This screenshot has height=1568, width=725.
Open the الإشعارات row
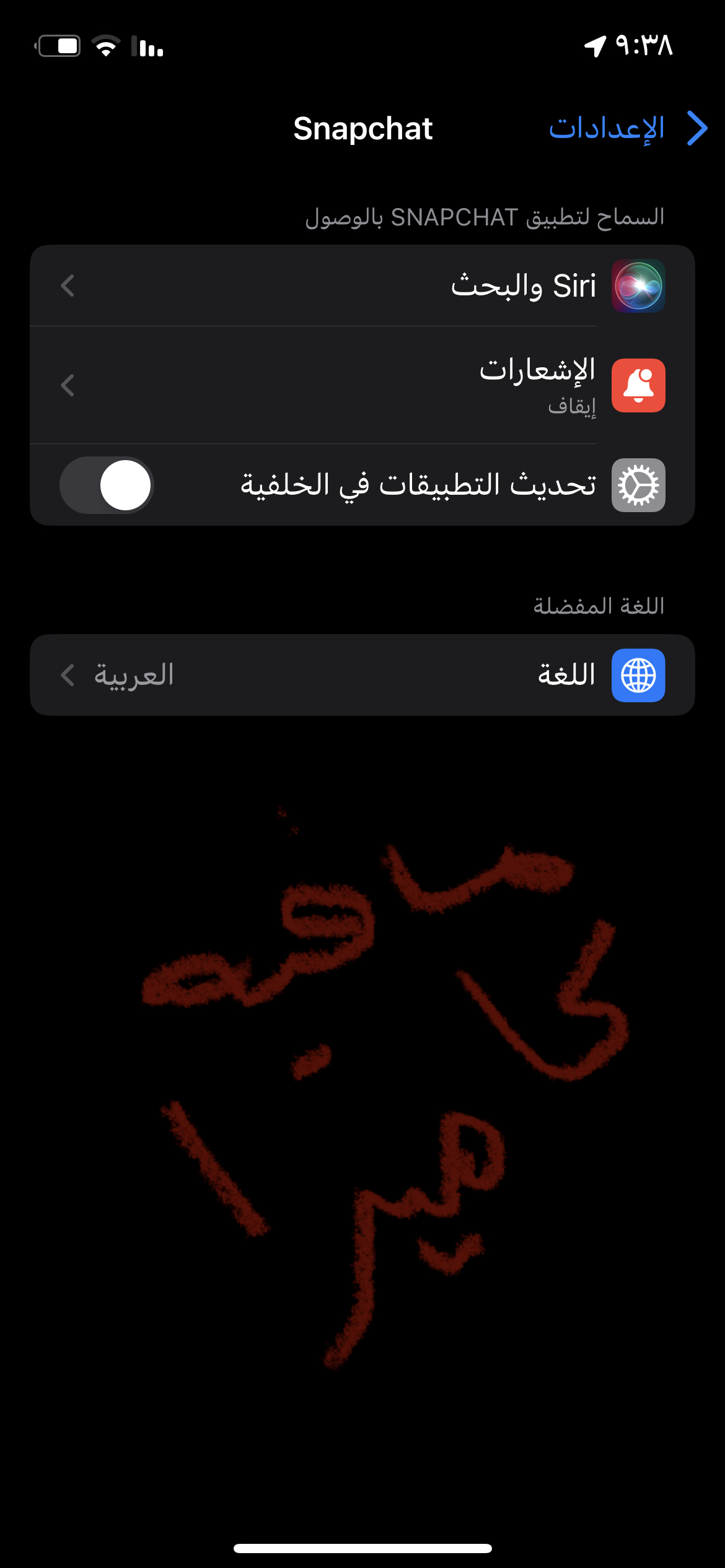coord(362,385)
